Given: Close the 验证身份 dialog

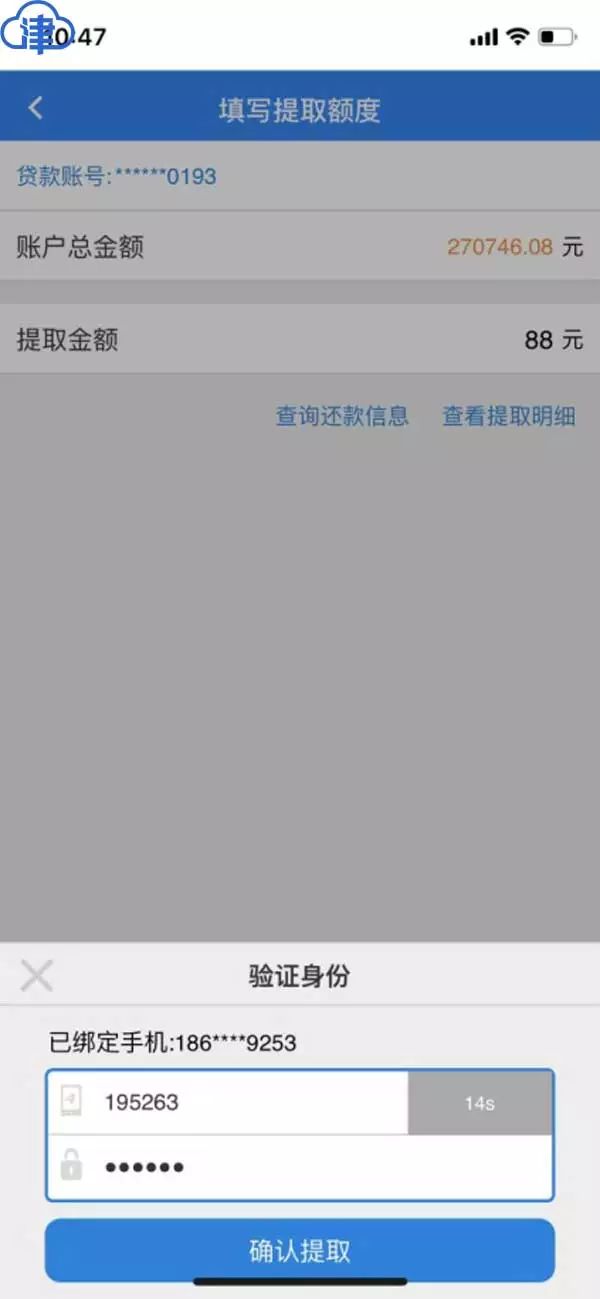Looking at the screenshot, I should [x=36, y=975].
